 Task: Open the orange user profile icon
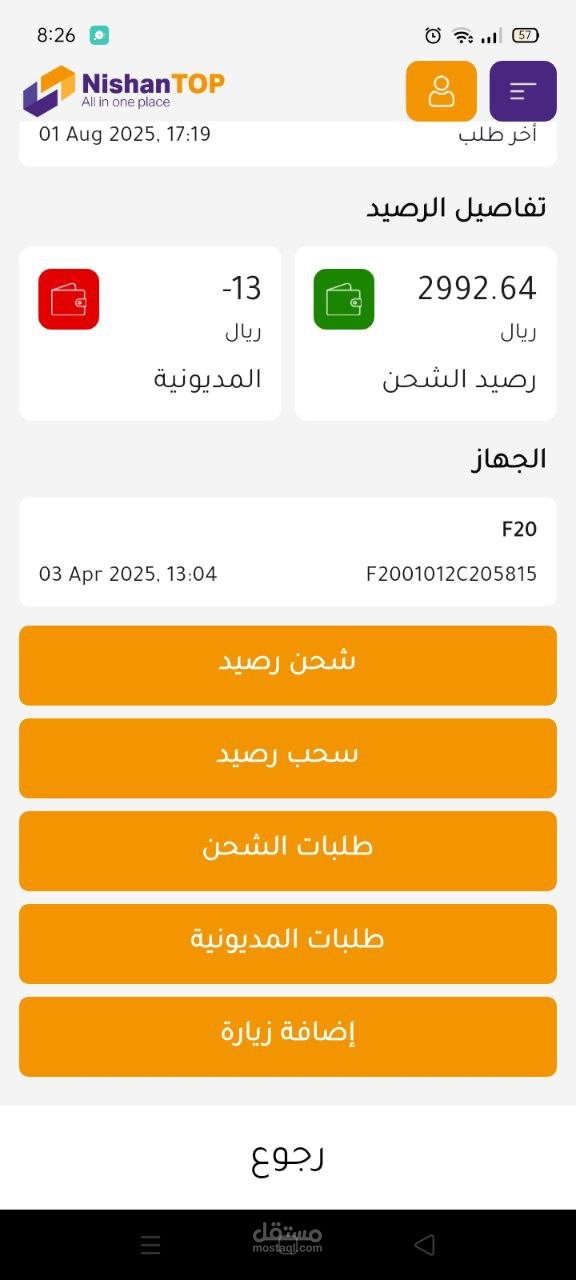tap(441, 91)
